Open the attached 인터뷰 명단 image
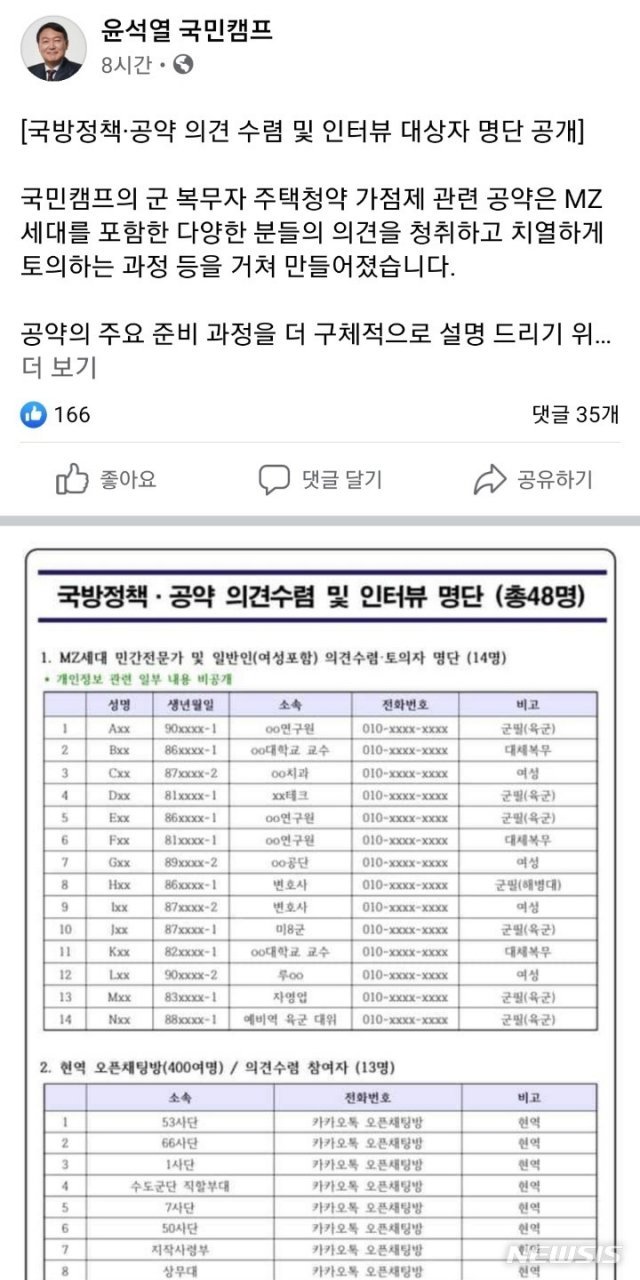 click(320, 900)
